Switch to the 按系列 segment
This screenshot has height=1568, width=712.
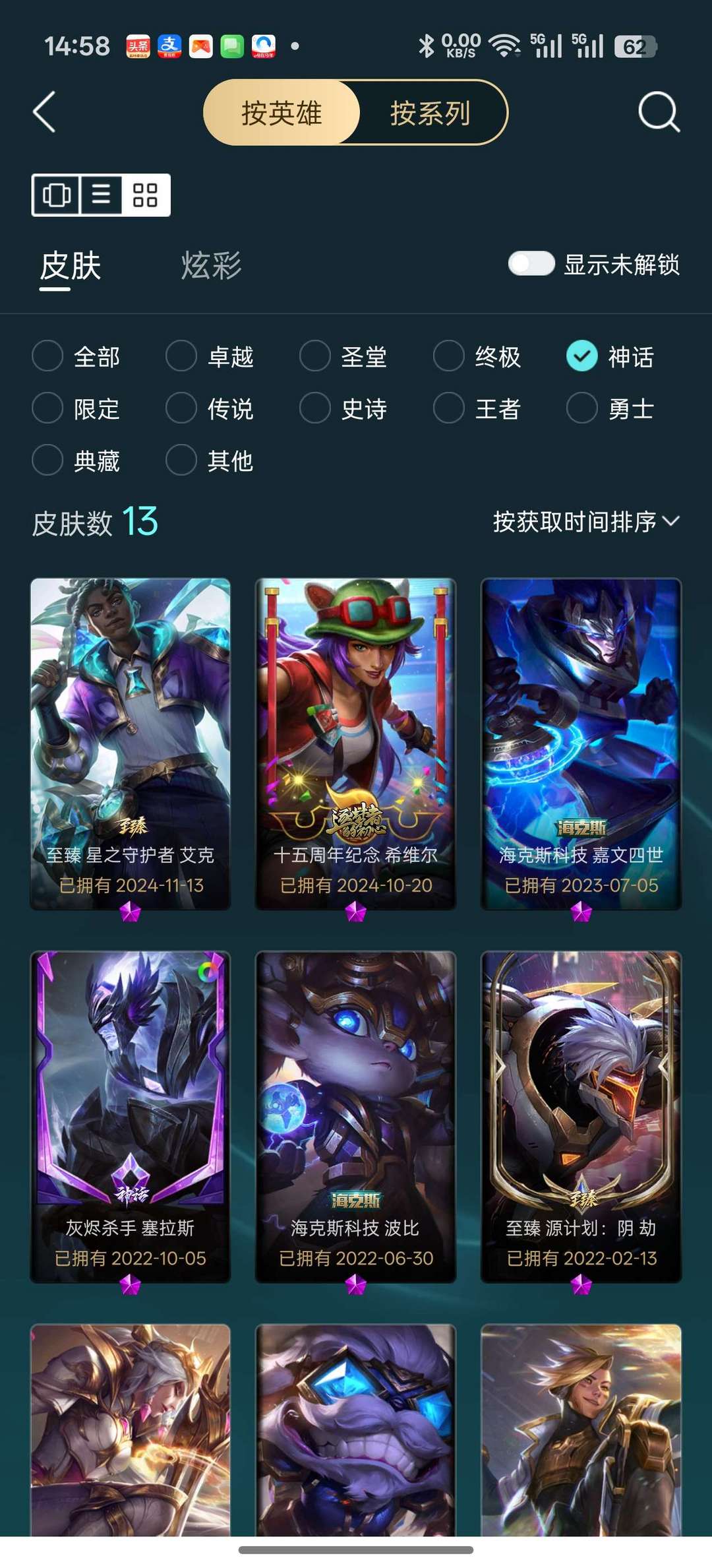(430, 113)
